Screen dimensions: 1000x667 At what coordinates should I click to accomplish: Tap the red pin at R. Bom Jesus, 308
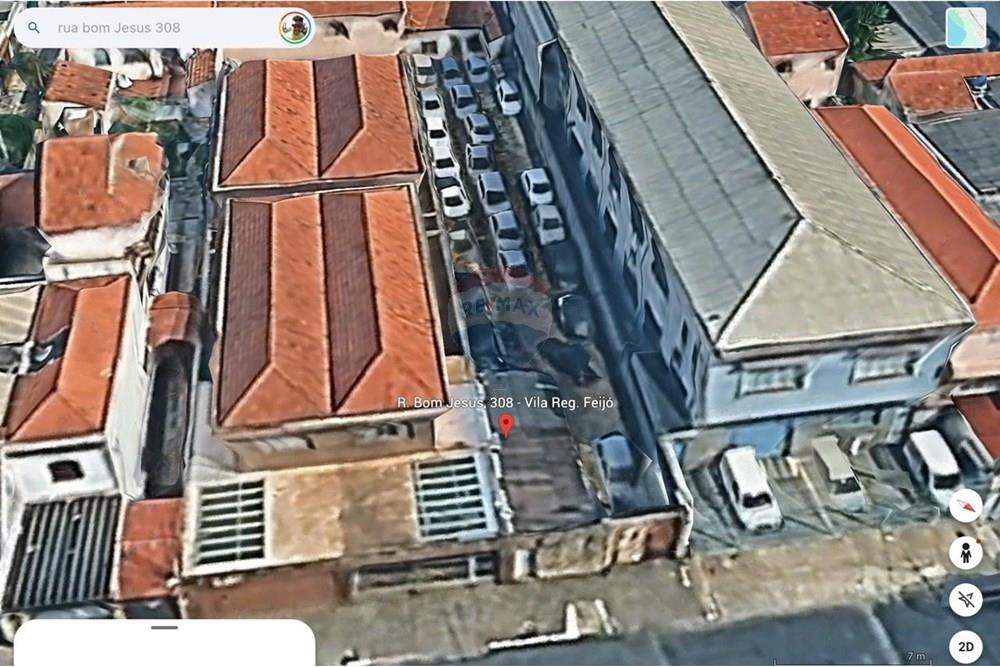click(x=506, y=426)
